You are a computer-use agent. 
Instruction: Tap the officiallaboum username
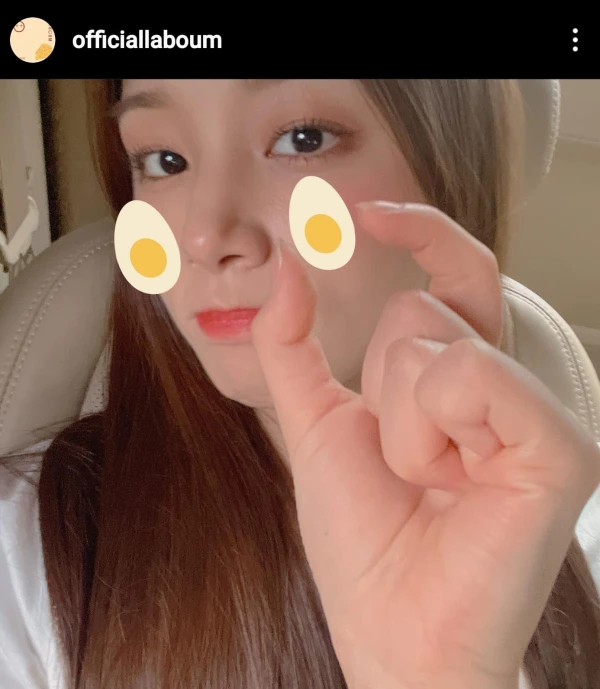coord(147,40)
